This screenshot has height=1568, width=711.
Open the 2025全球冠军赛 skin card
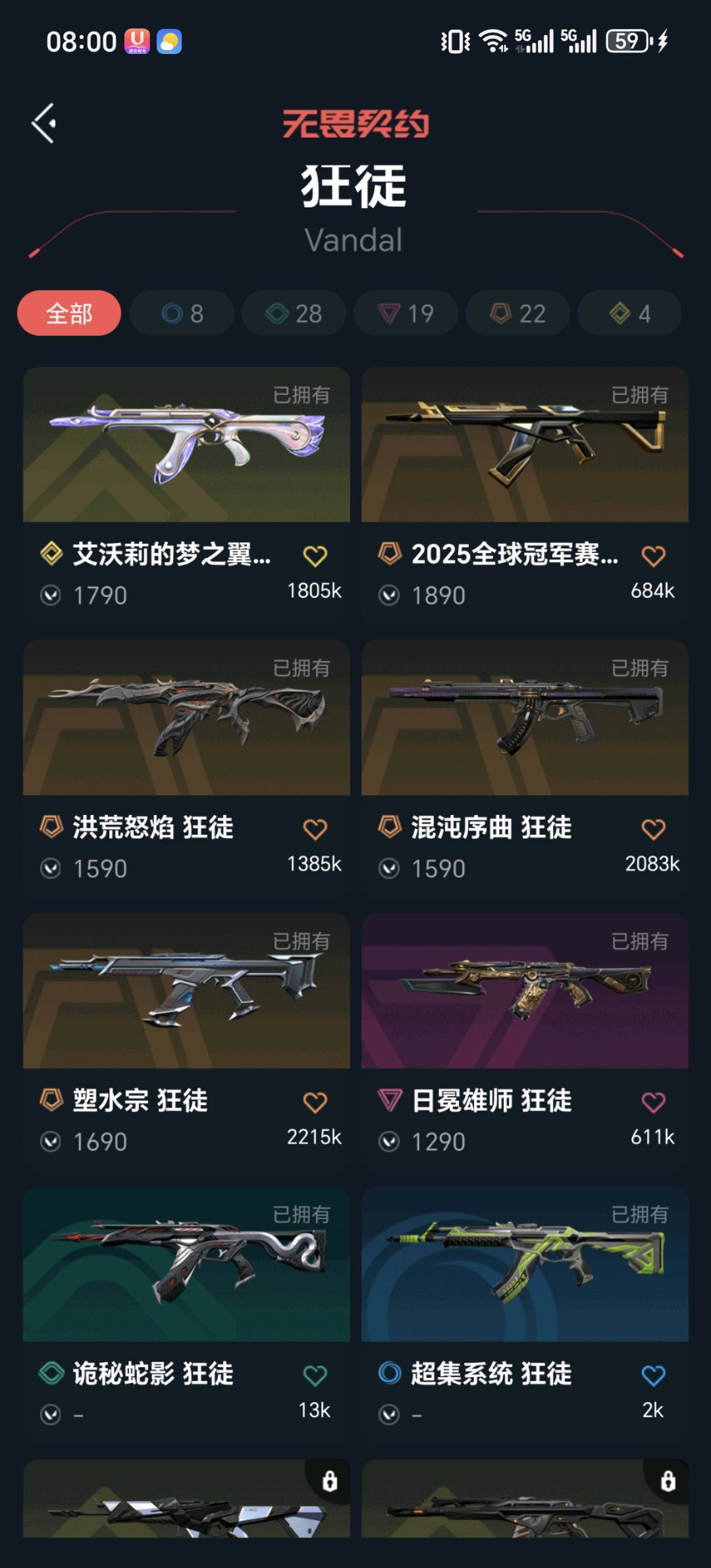tap(525, 445)
